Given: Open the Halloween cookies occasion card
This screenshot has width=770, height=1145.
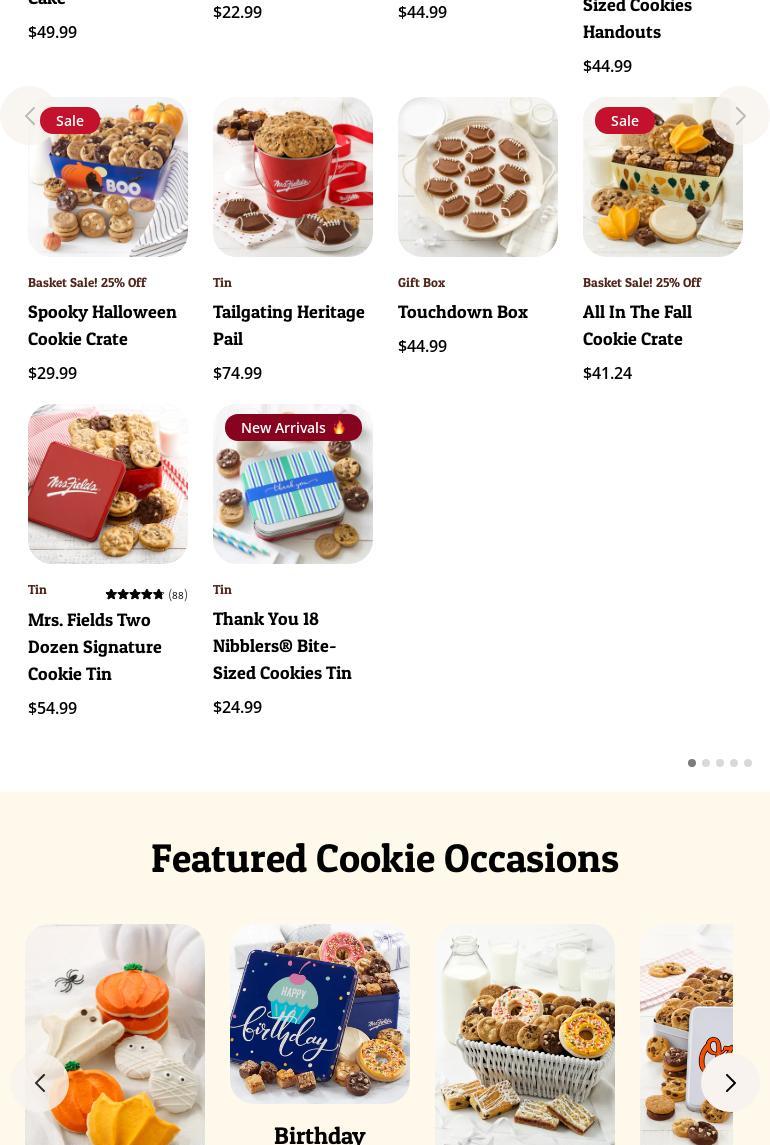Looking at the screenshot, I should pos(115,1030).
